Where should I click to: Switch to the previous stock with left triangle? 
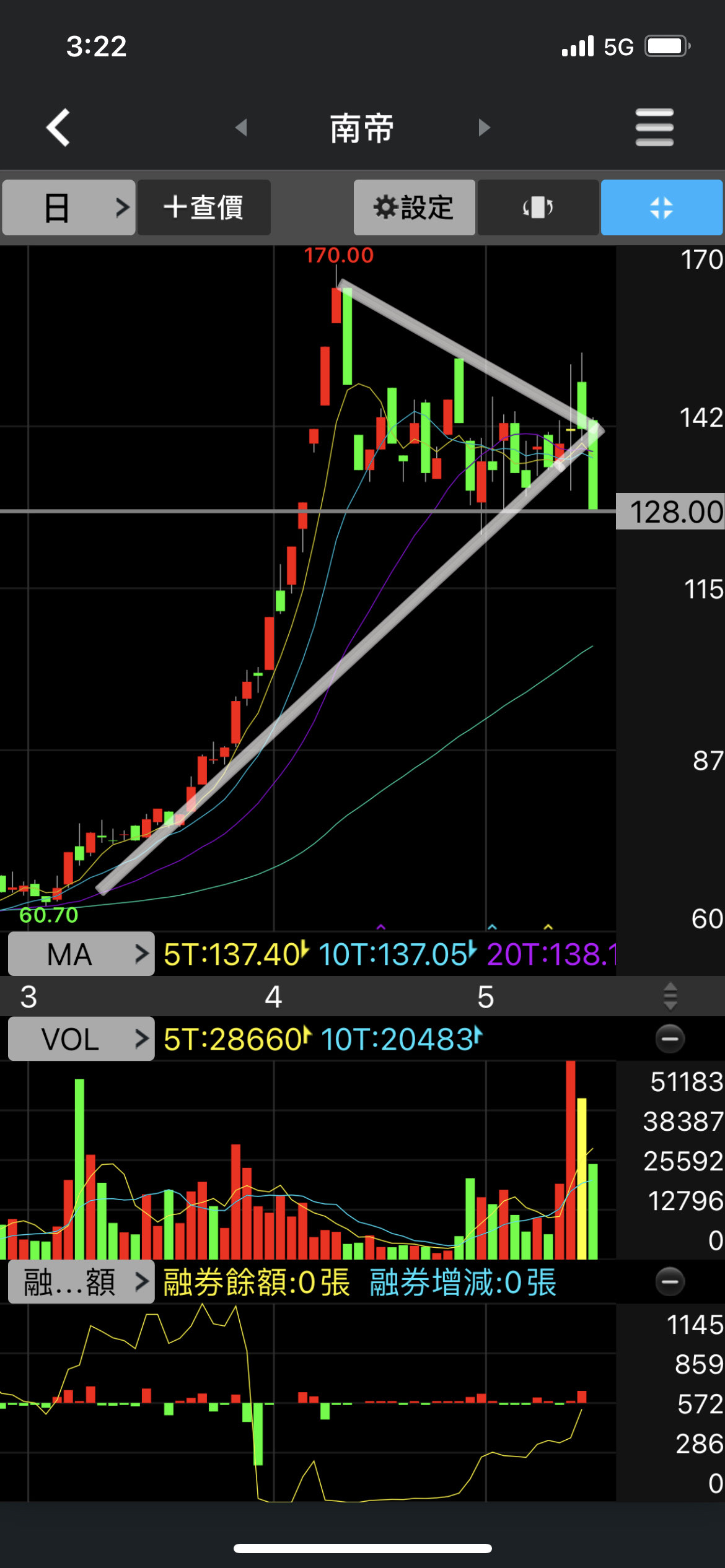pos(242,128)
